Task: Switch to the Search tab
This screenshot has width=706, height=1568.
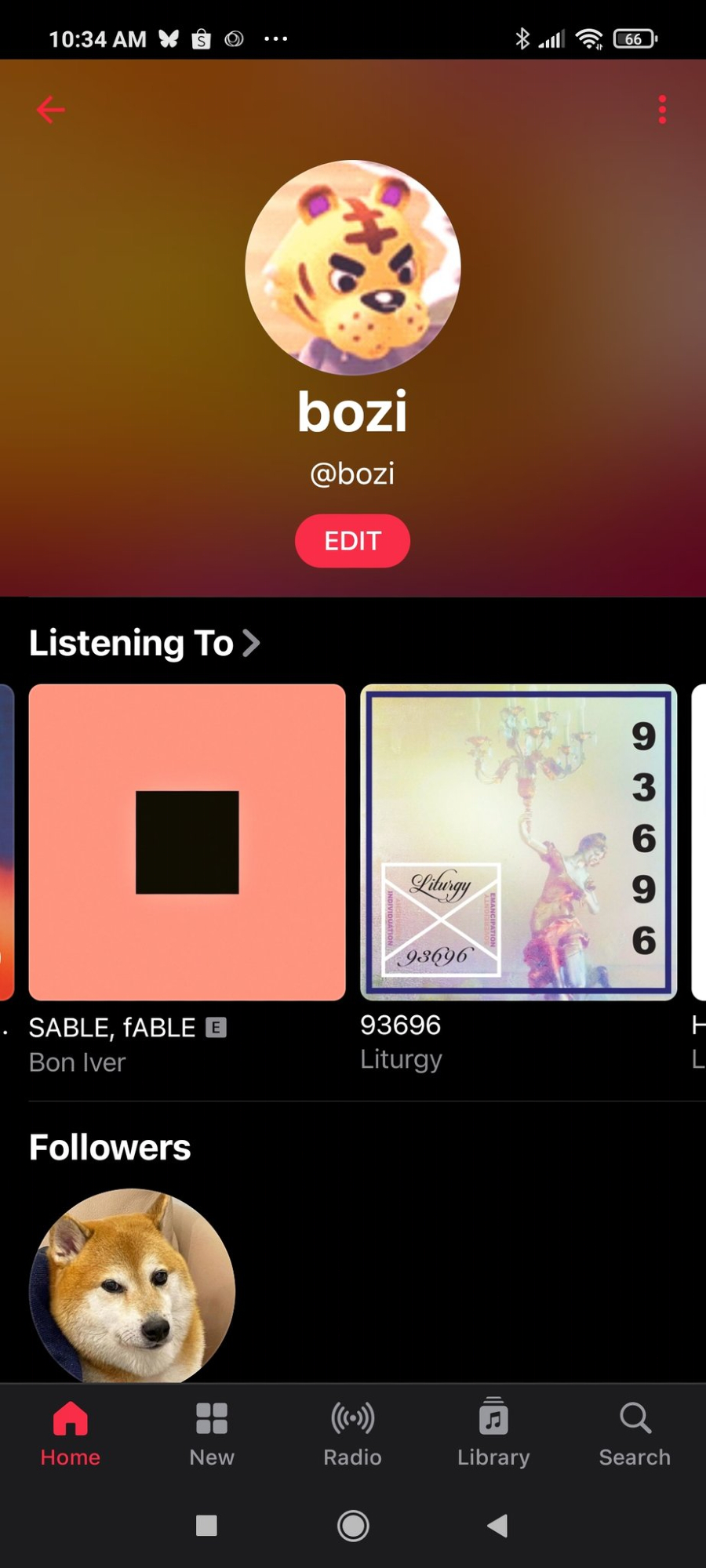Action: point(635,1433)
